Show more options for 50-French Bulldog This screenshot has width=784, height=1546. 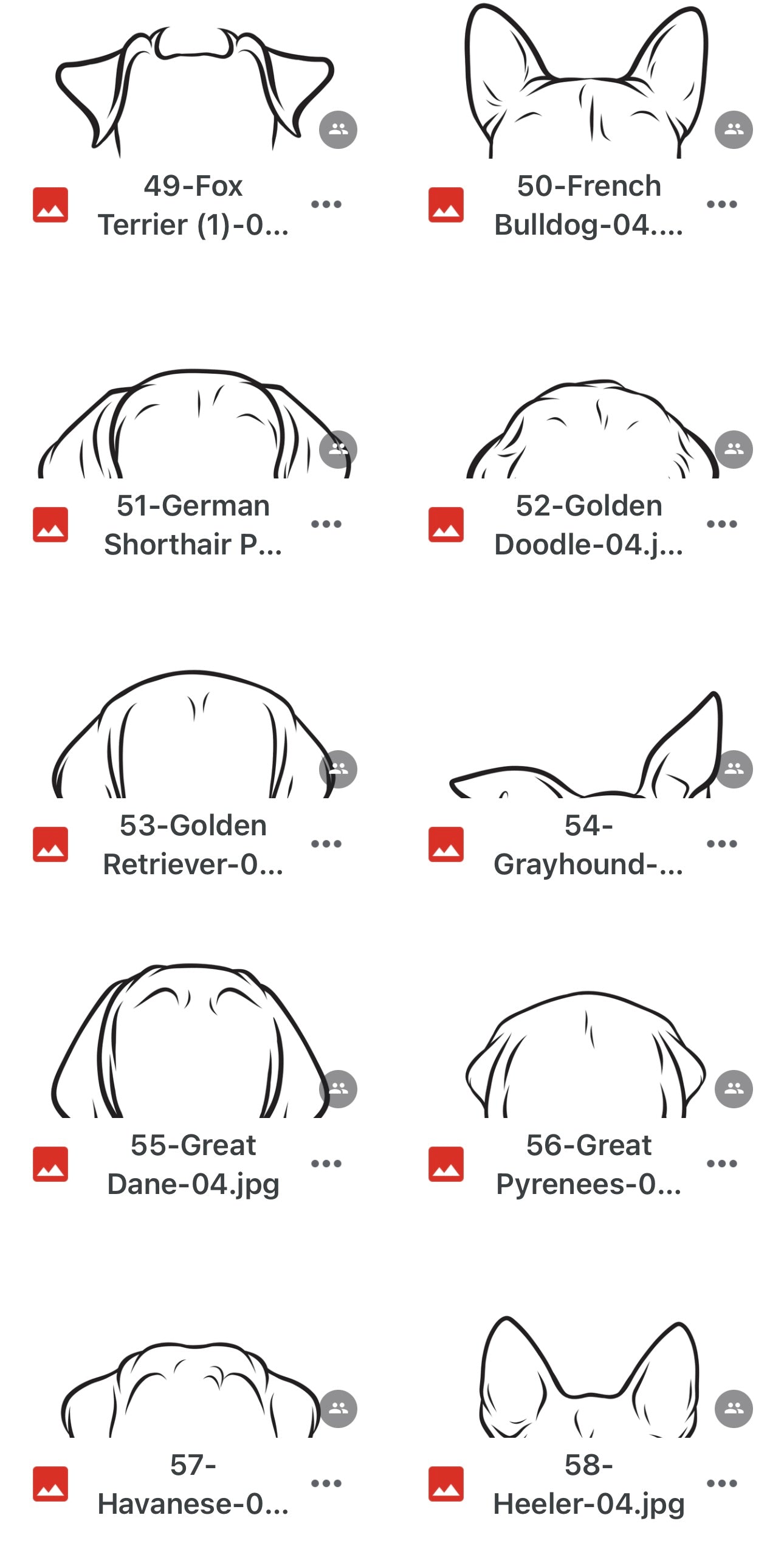(x=722, y=204)
